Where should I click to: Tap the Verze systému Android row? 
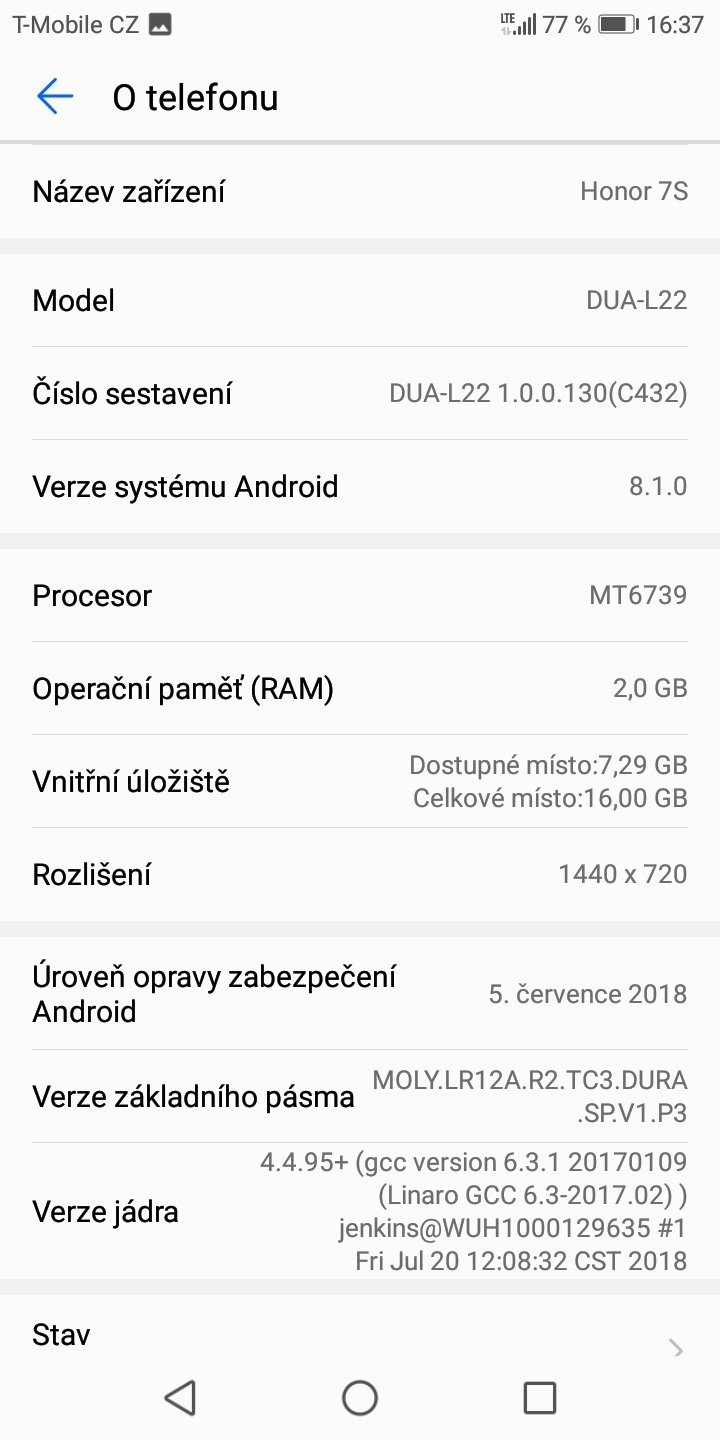click(360, 486)
